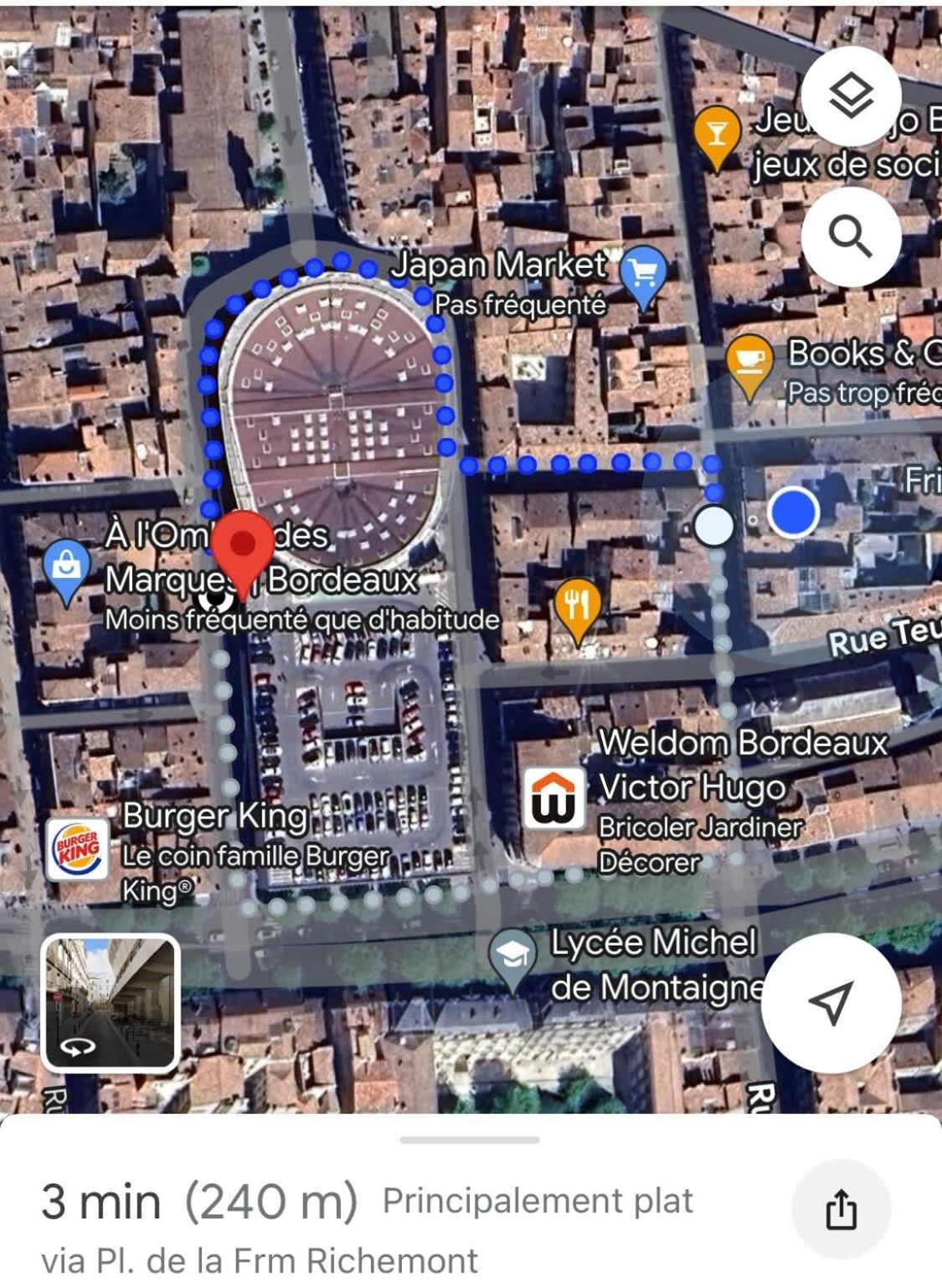Open the map layers selector
Viewport: 942px width, 1288px height.
[x=851, y=96]
